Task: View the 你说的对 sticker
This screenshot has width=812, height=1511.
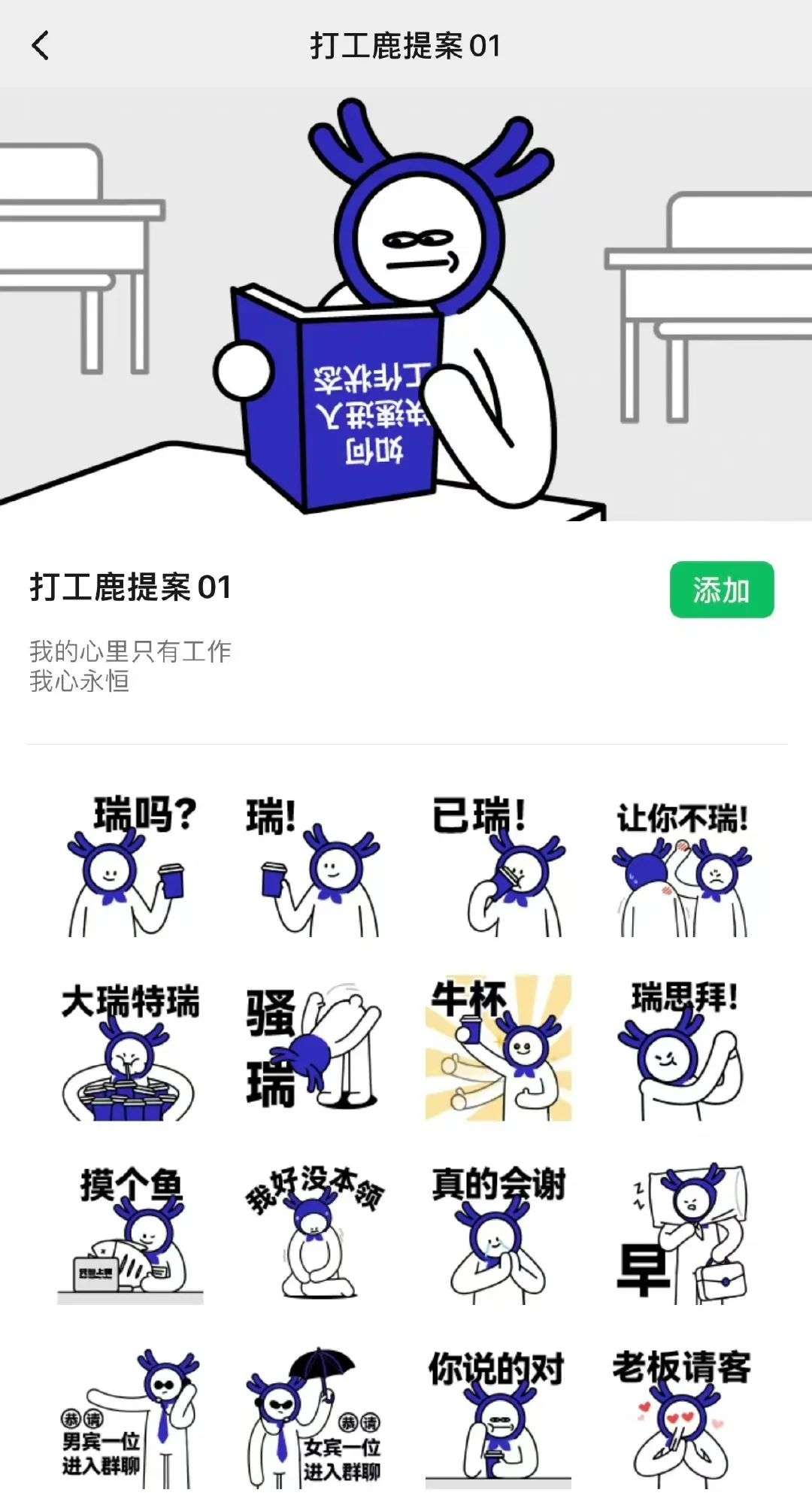Action: 498,1418
